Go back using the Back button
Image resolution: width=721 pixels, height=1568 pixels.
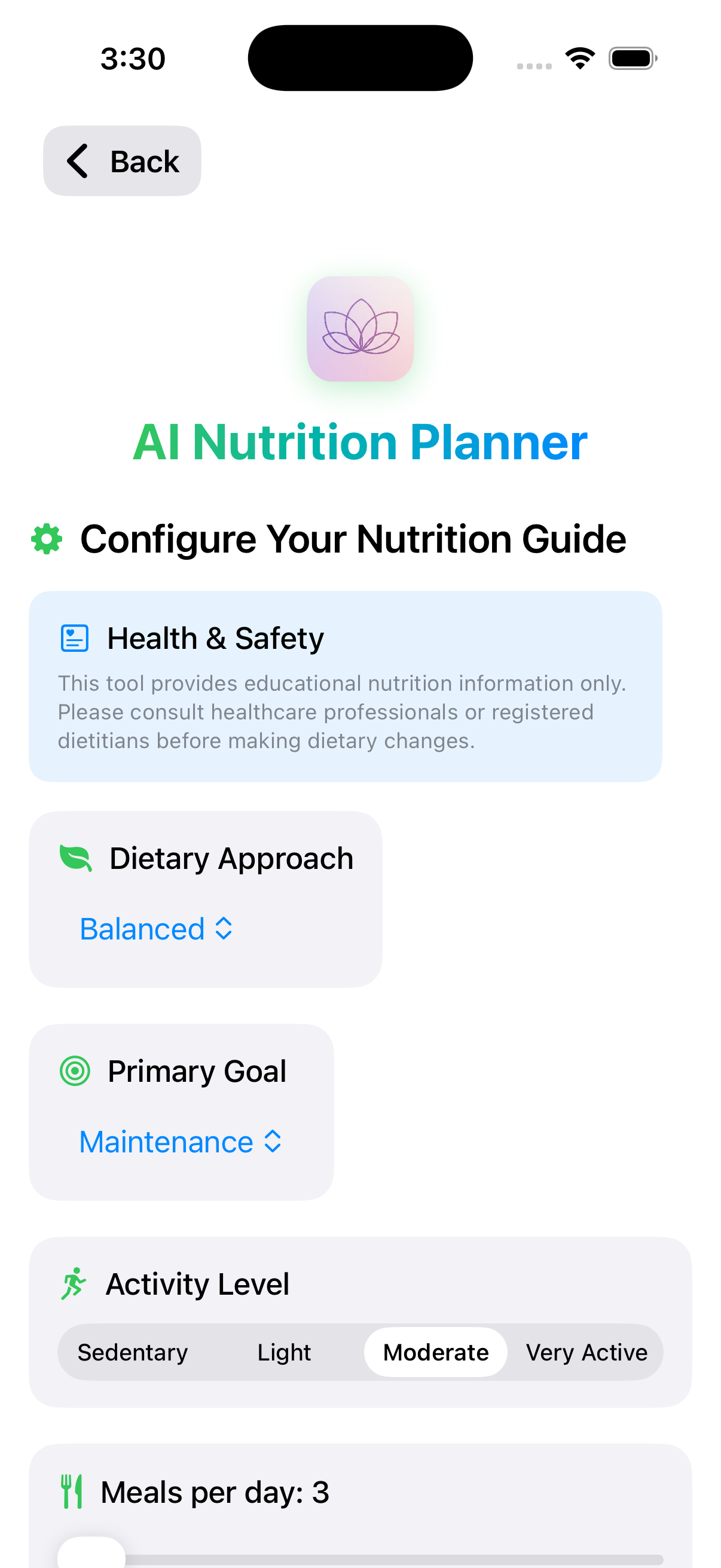[123, 161]
